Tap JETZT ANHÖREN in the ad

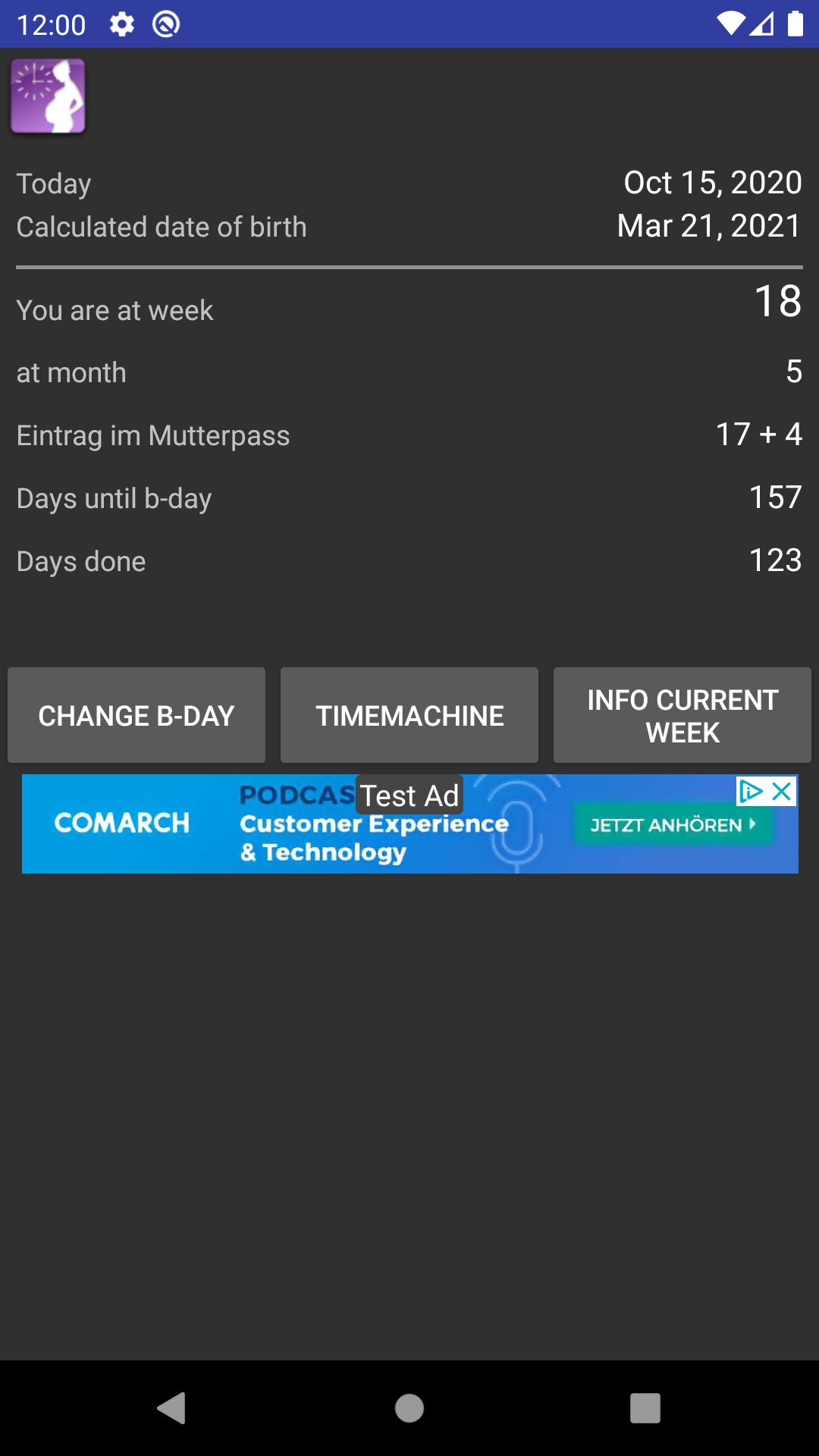coord(673,824)
